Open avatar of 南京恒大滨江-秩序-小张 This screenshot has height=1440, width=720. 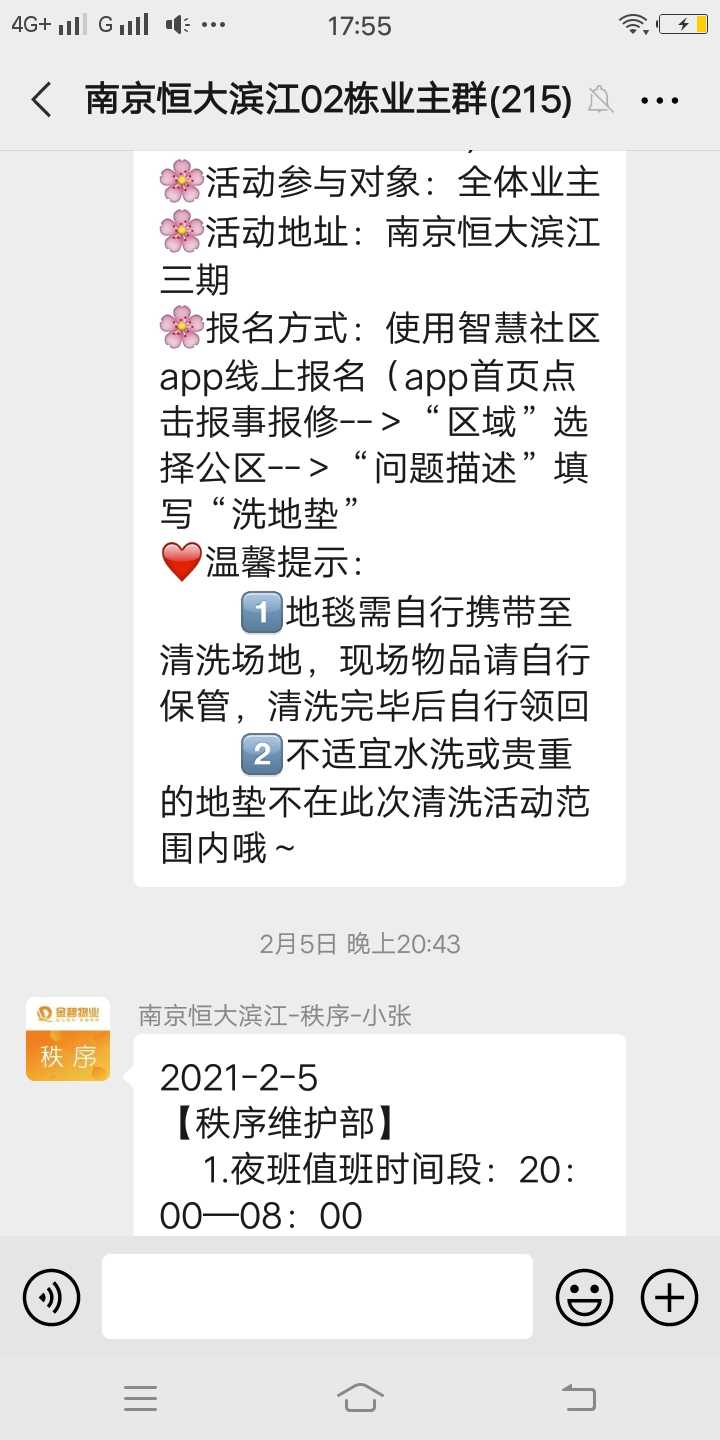coord(68,1039)
